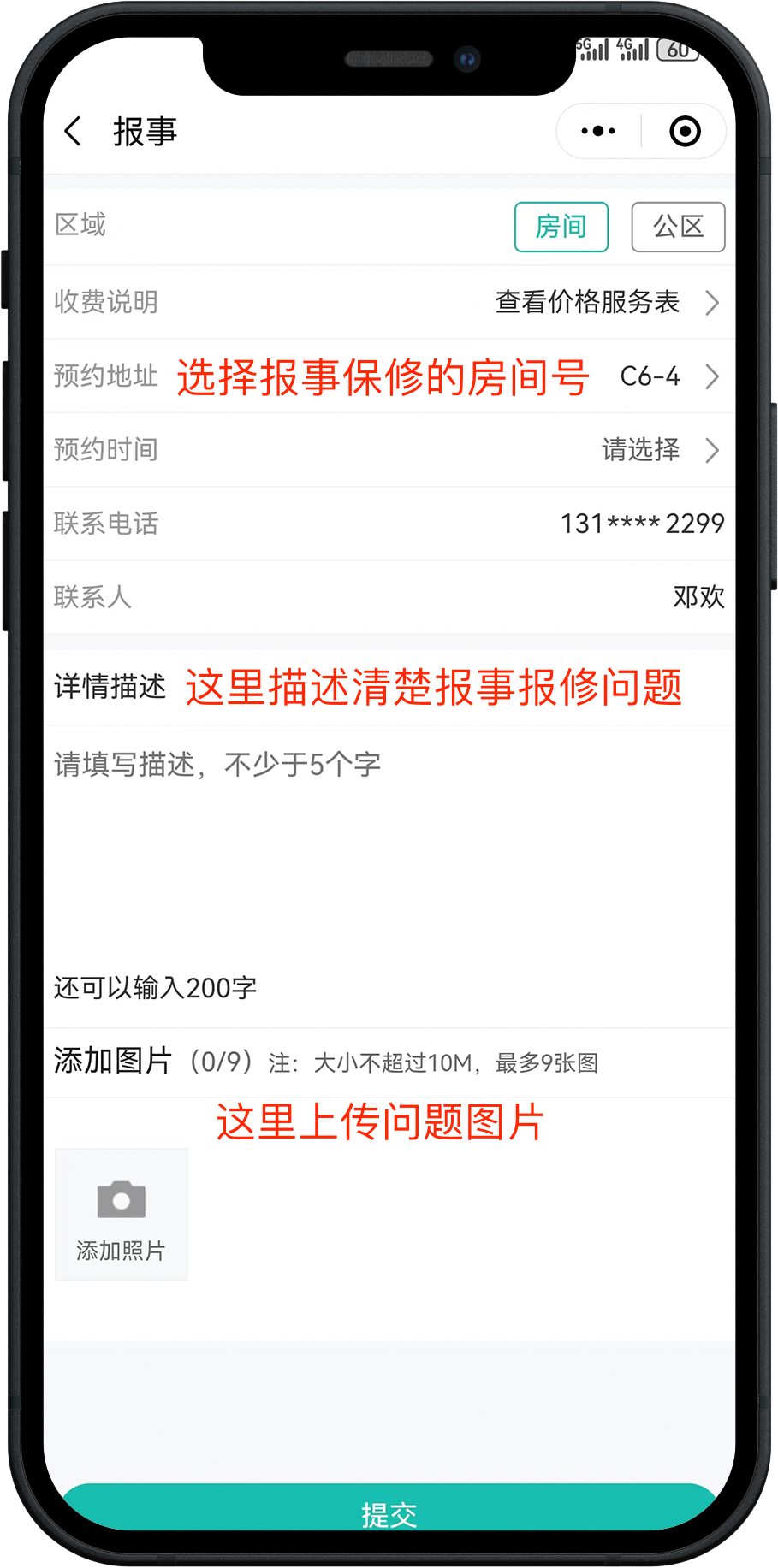Viewport: 778px width, 1568px height.
Task: Choose the 预约地址 room C6-4
Action: tap(667, 376)
